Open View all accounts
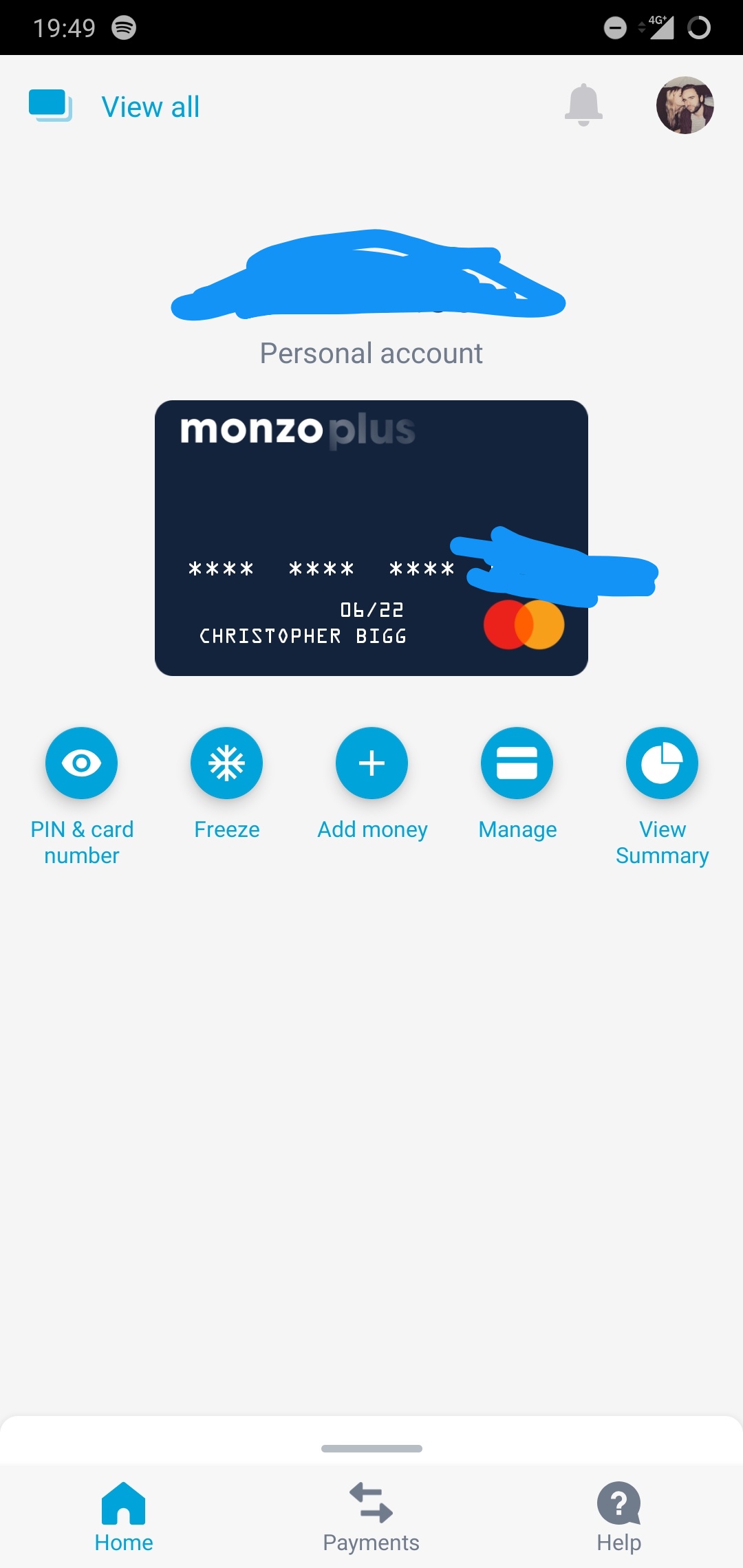The width and height of the screenshot is (743, 1568). click(115, 107)
